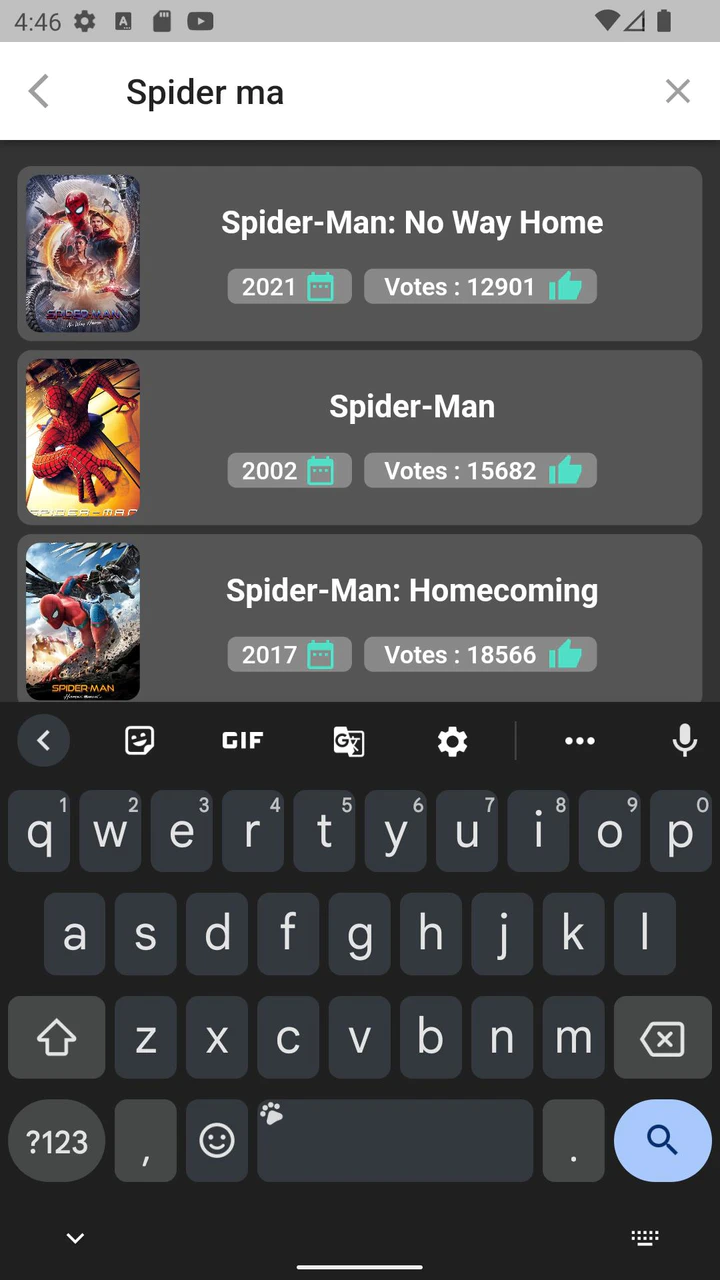
Task: Open keyboard translate tool
Action: 348,741
